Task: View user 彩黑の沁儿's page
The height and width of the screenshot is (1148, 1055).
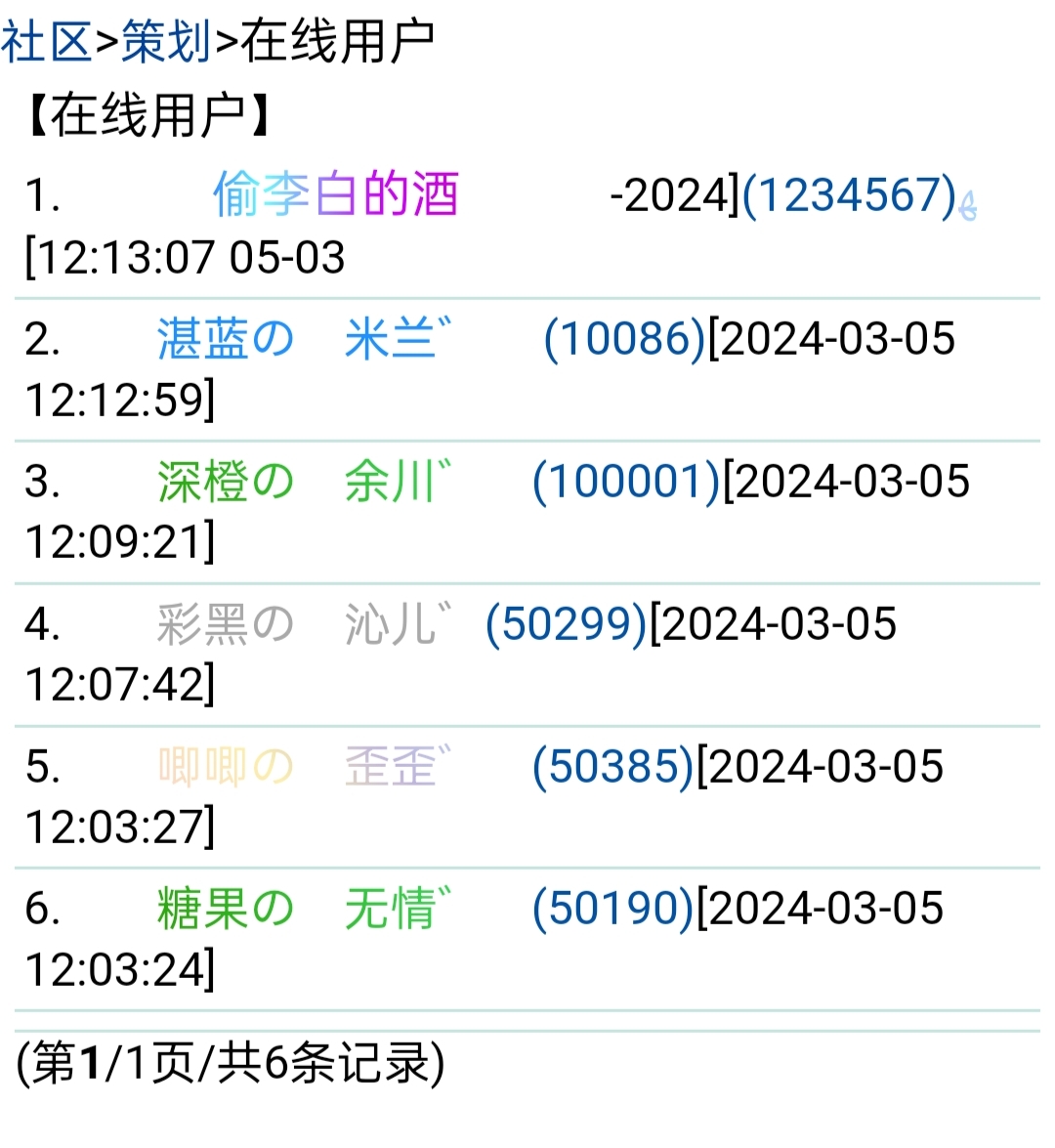Action: (303, 624)
